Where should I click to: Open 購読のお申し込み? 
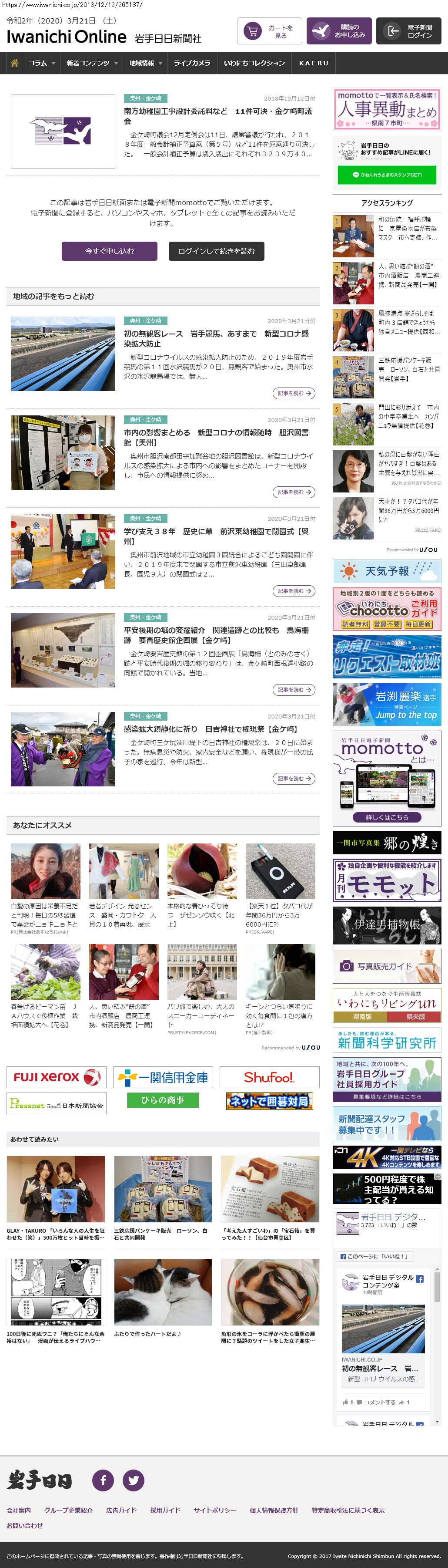338,31
